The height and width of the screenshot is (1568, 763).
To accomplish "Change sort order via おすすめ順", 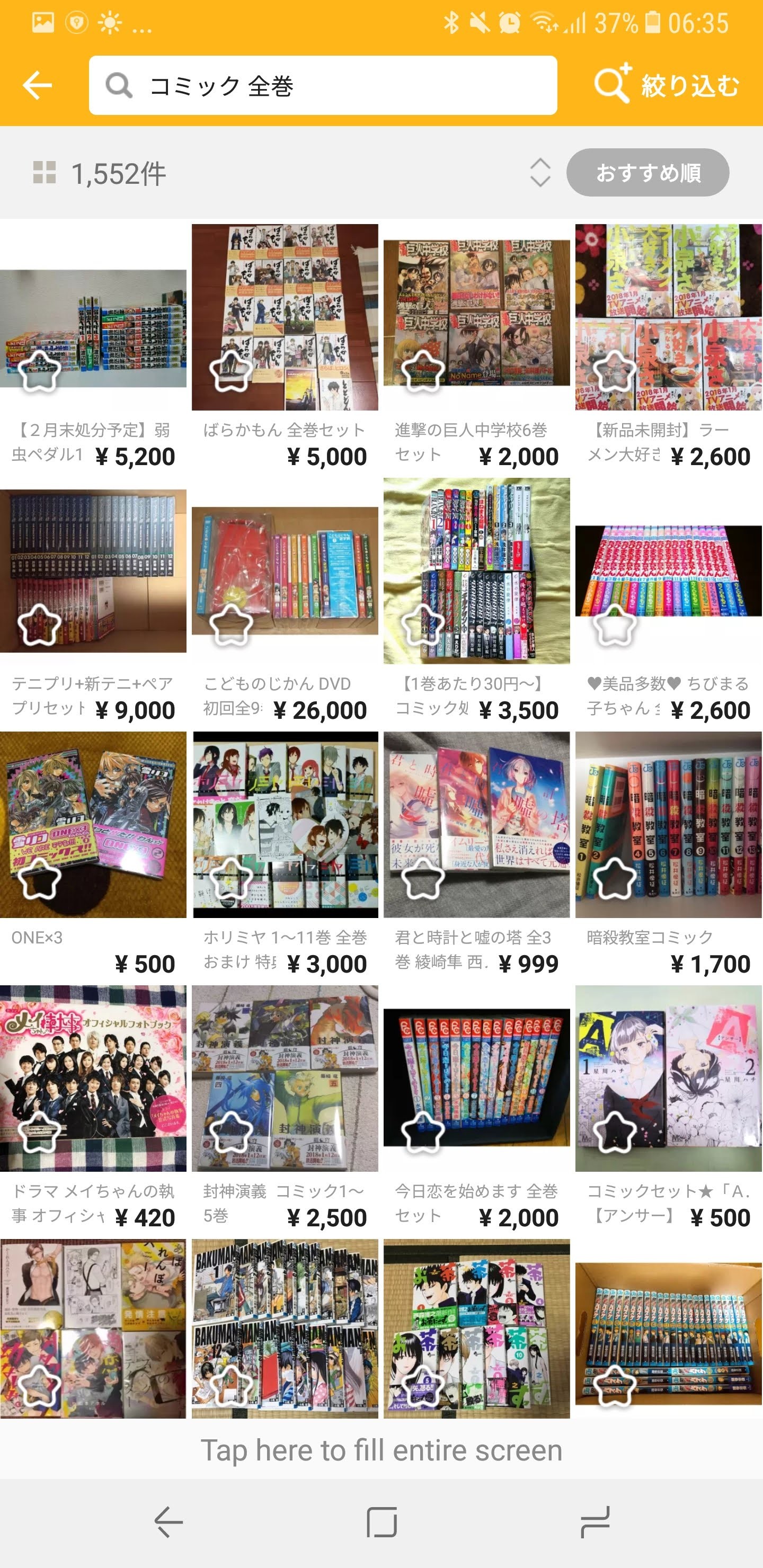I will click(x=647, y=173).
